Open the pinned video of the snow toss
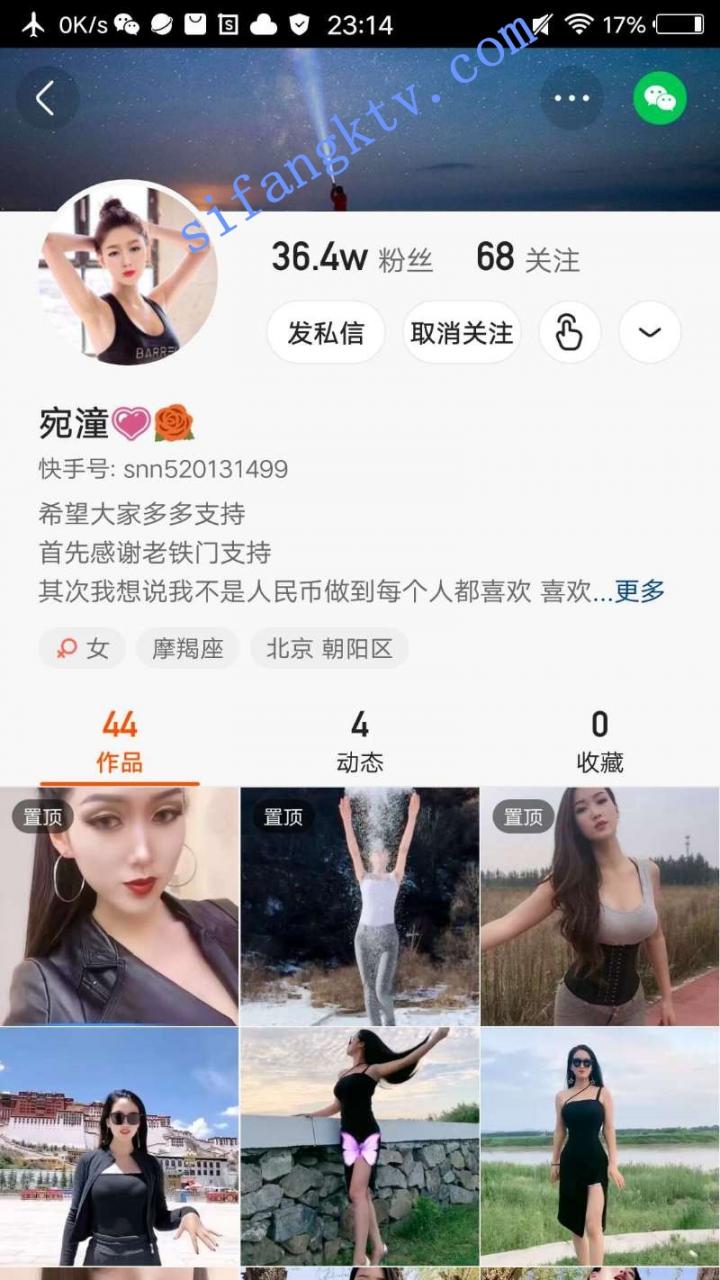Screen dimensions: 720x1280 [x=360, y=906]
